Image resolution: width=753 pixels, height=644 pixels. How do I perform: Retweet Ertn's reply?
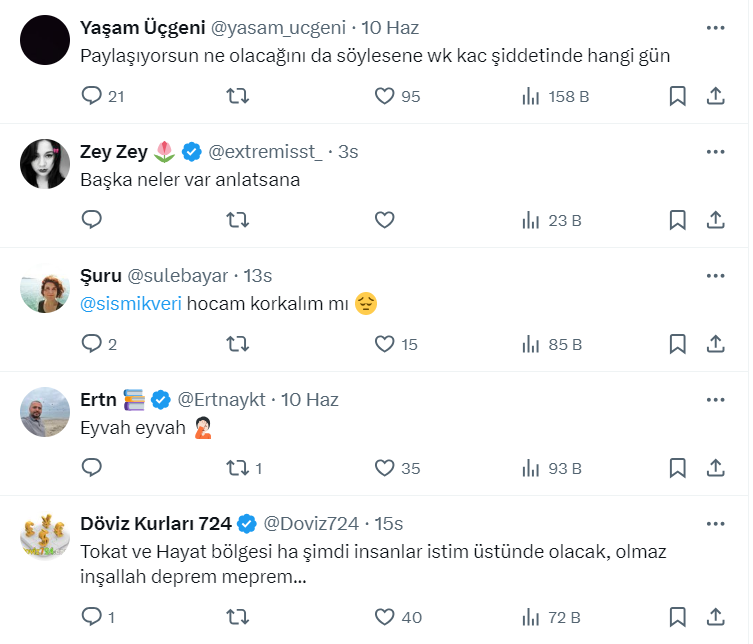point(238,468)
